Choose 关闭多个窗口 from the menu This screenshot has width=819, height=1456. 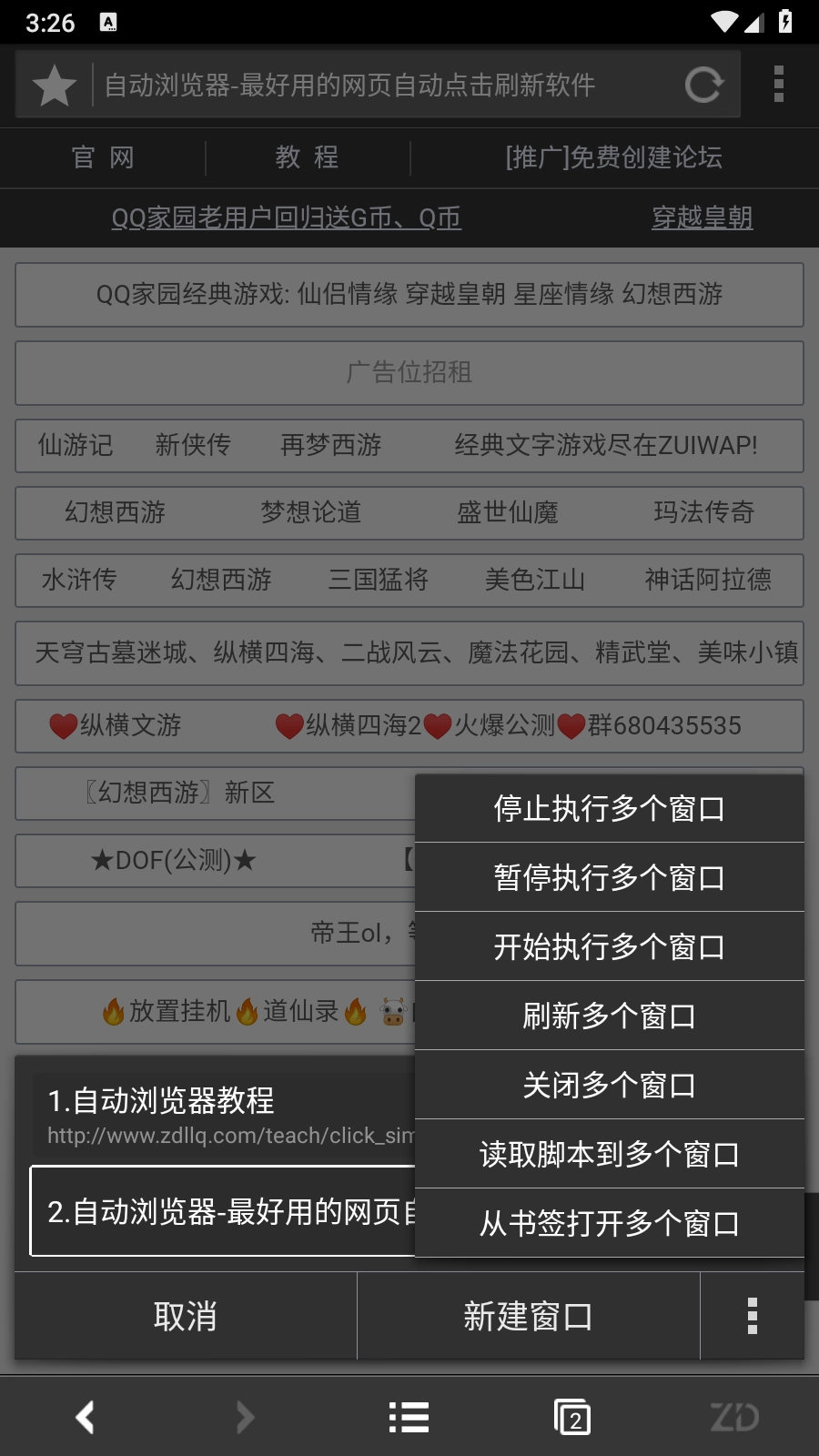(x=609, y=1085)
